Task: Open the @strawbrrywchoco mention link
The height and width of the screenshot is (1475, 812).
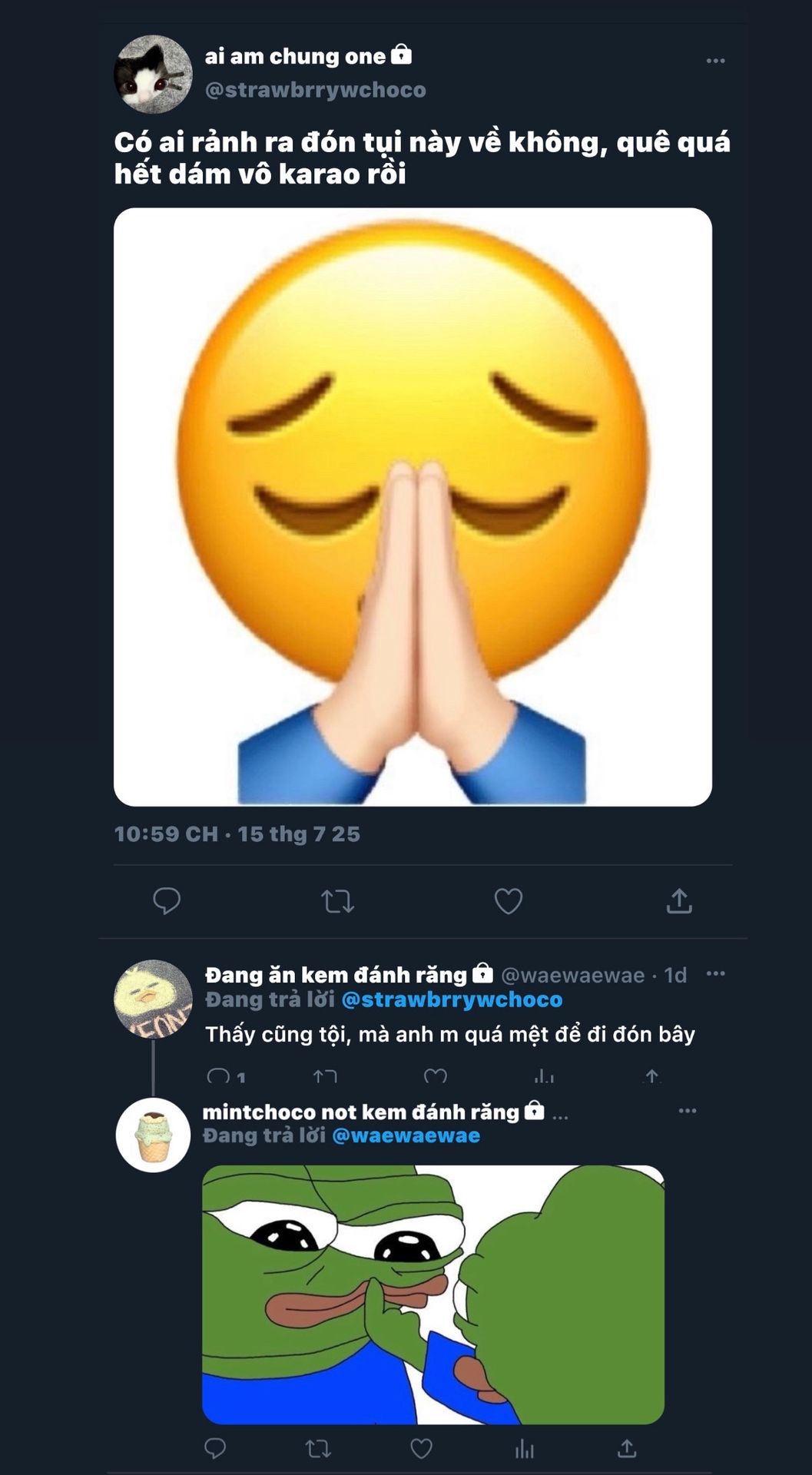Action: point(452,999)
